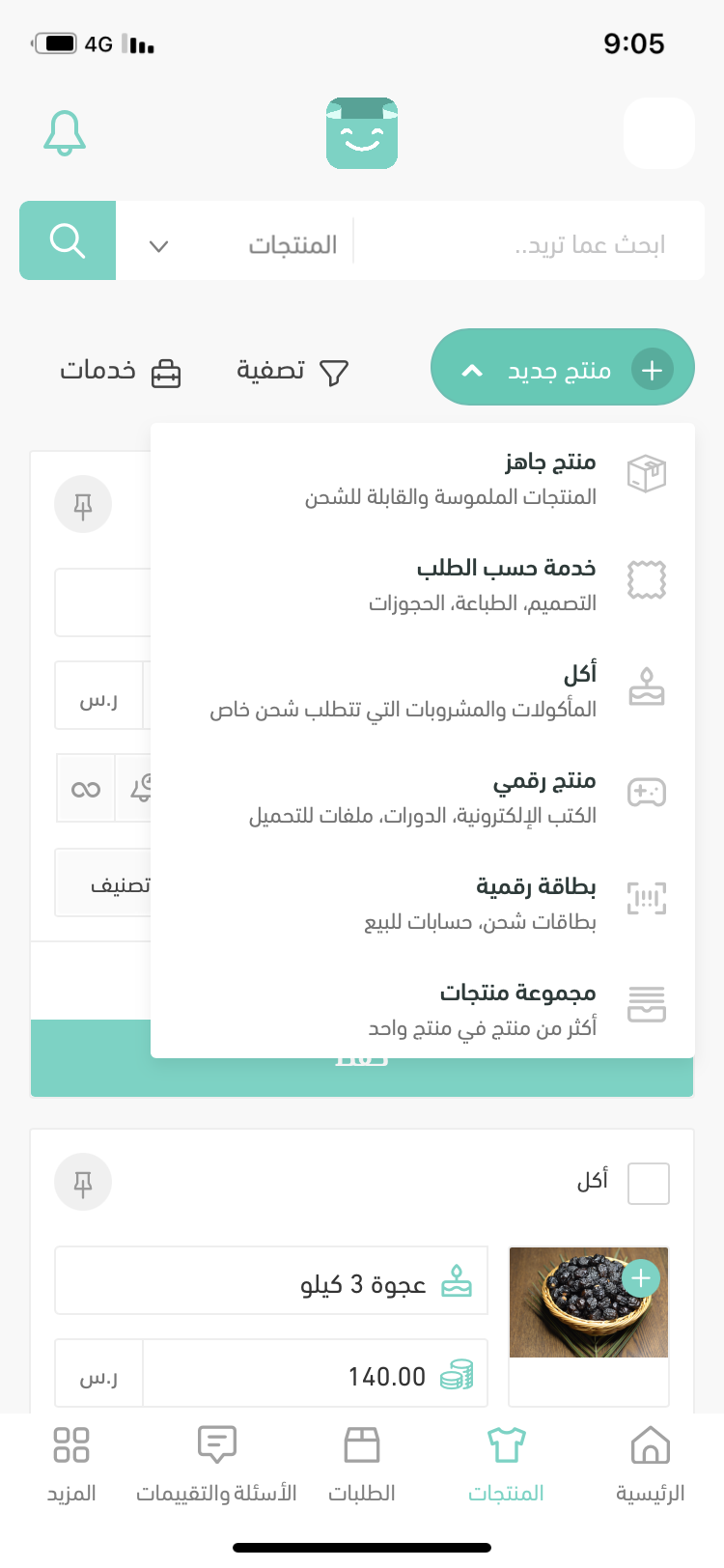This screenshot has width=724, height=1568.
Task: Go to the الطلبات tab
Action: pyautogui.click(x=362, y=1464)
